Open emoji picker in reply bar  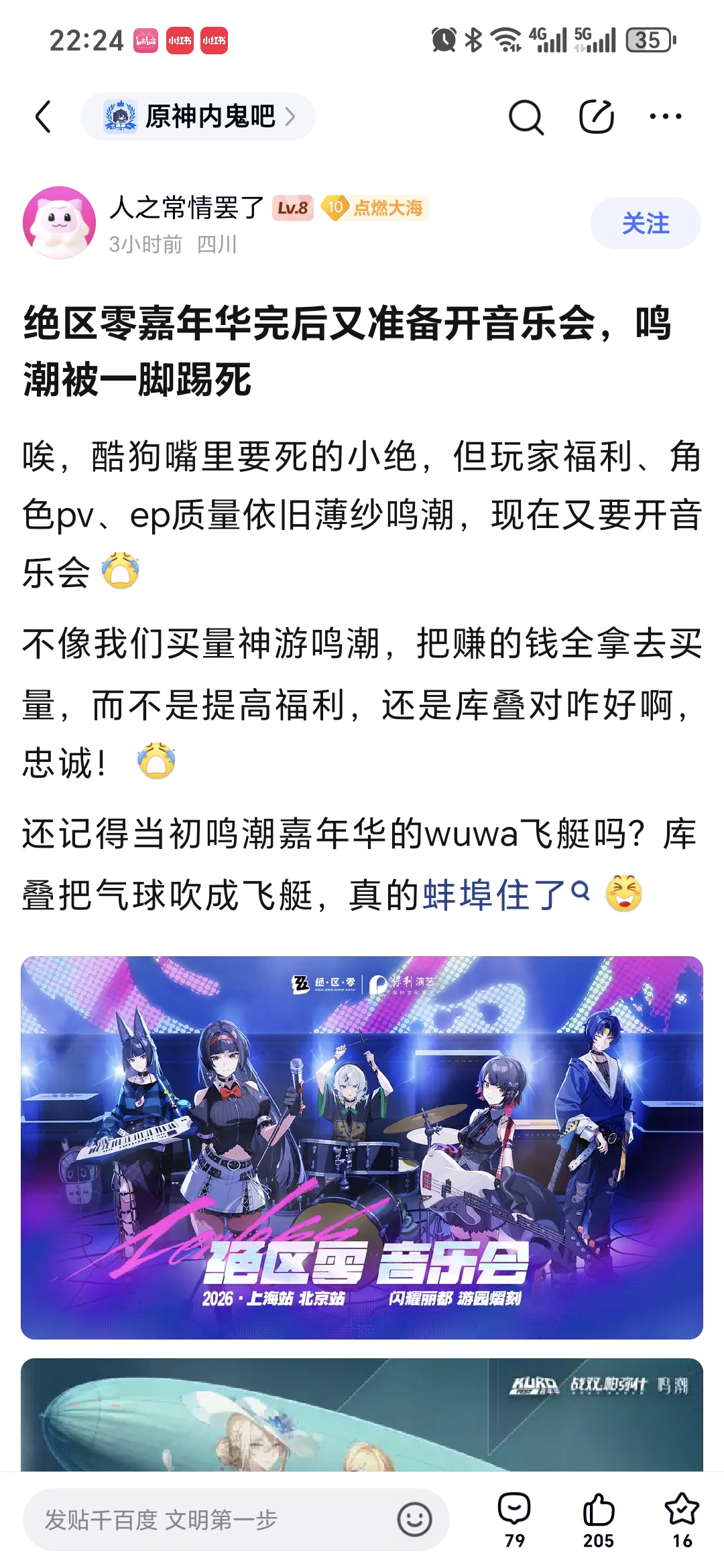[x=414, y=1520]
